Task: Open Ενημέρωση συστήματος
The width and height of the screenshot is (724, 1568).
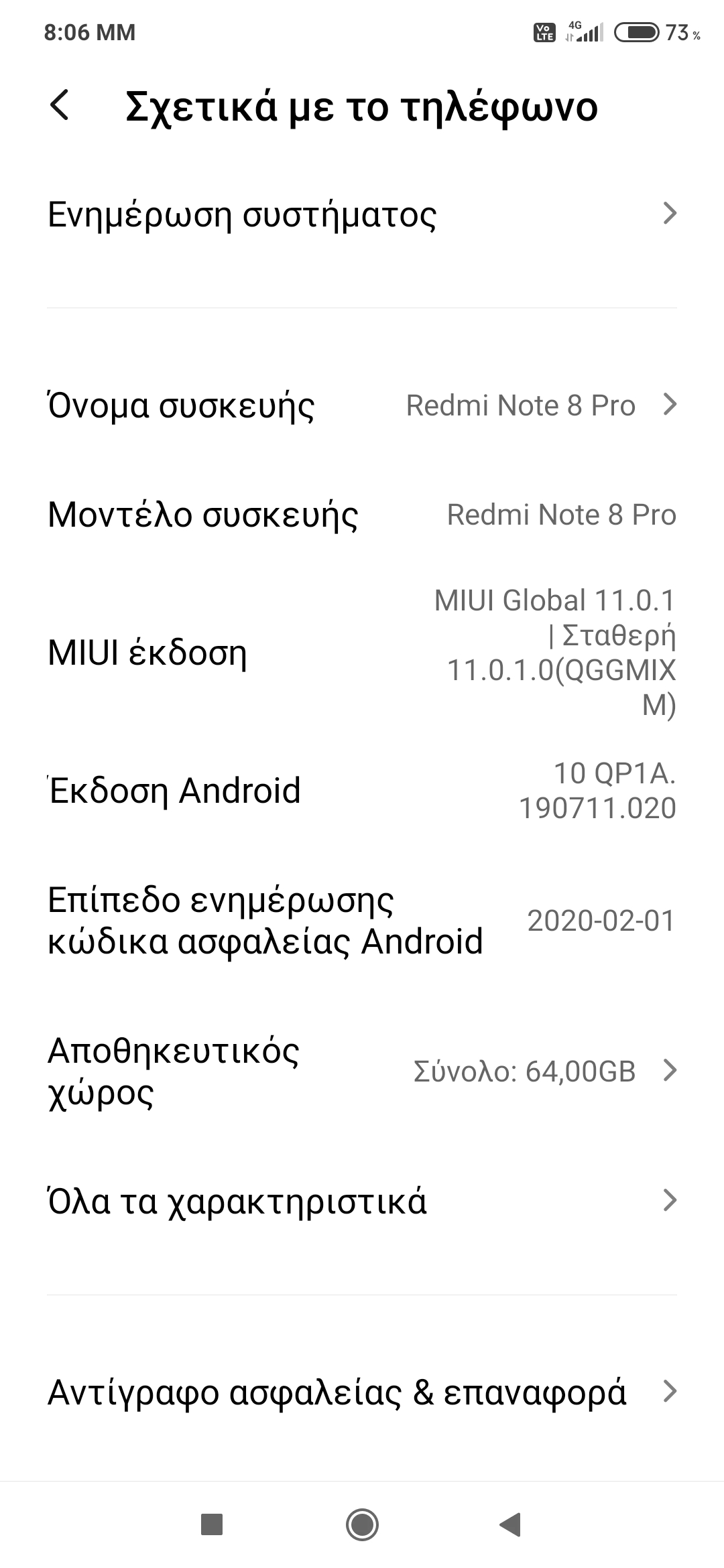Action: [362, 214]
